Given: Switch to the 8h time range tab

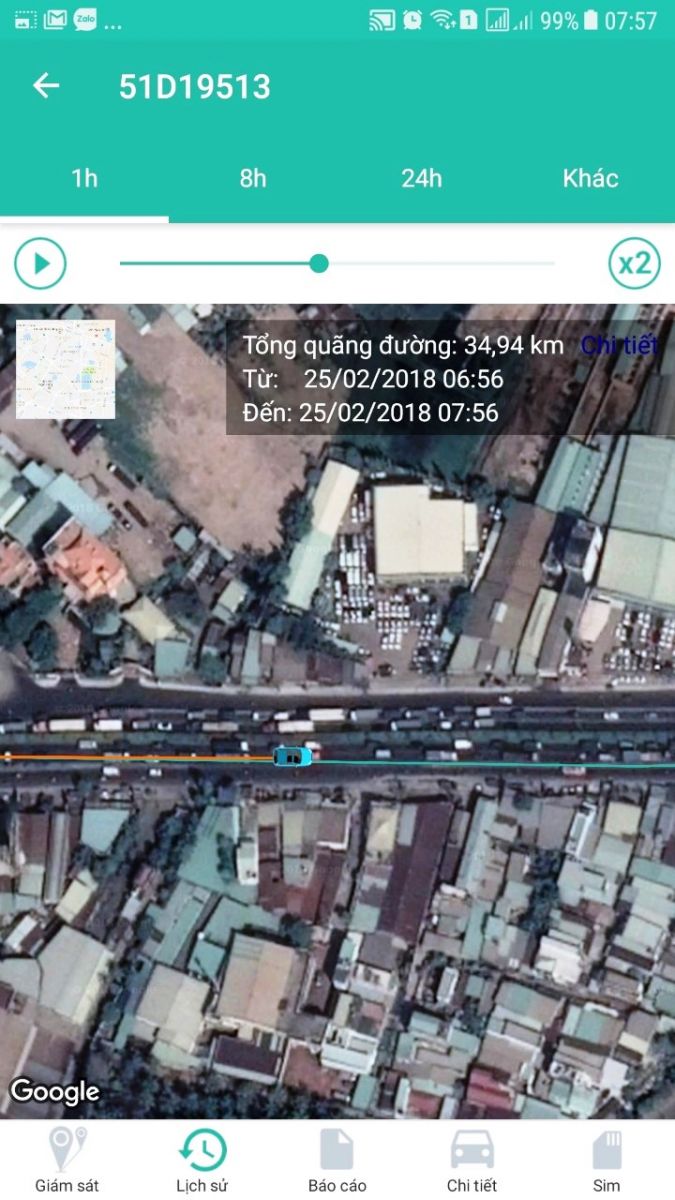Looking at the screenshot, I should [x=253, y=179].
